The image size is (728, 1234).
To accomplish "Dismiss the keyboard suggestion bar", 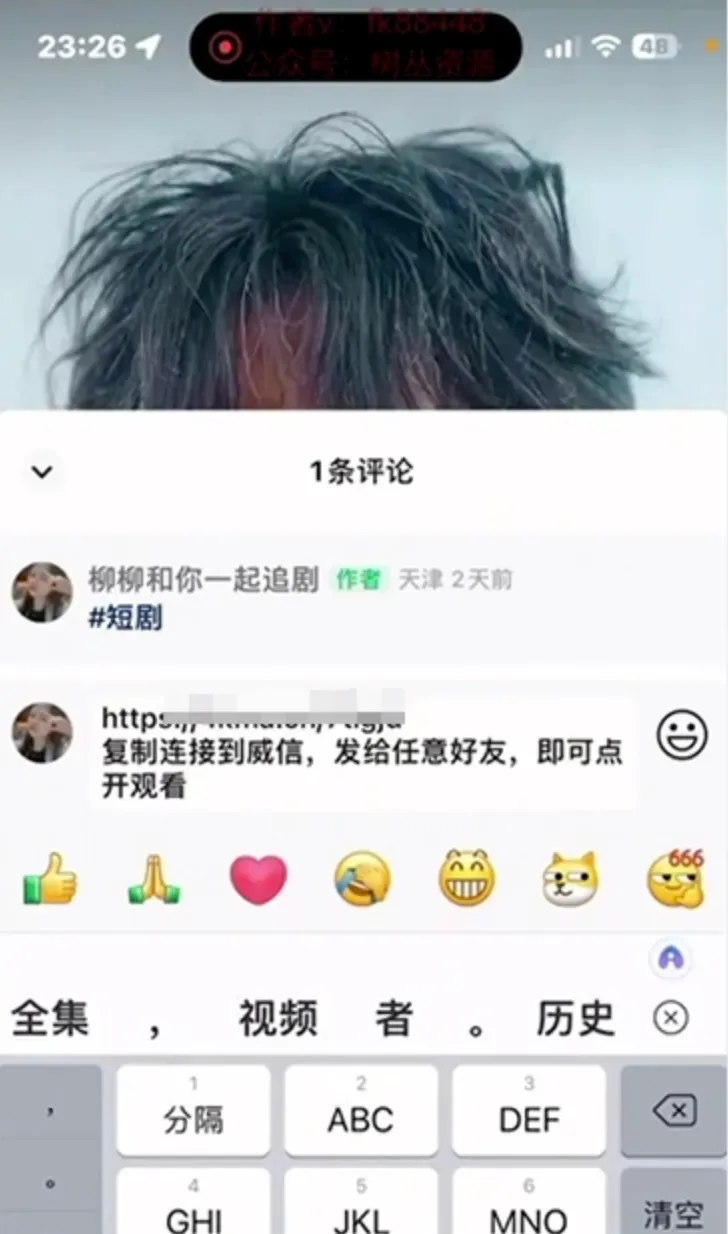I will pyautogui.click(x=670, y=1019).
